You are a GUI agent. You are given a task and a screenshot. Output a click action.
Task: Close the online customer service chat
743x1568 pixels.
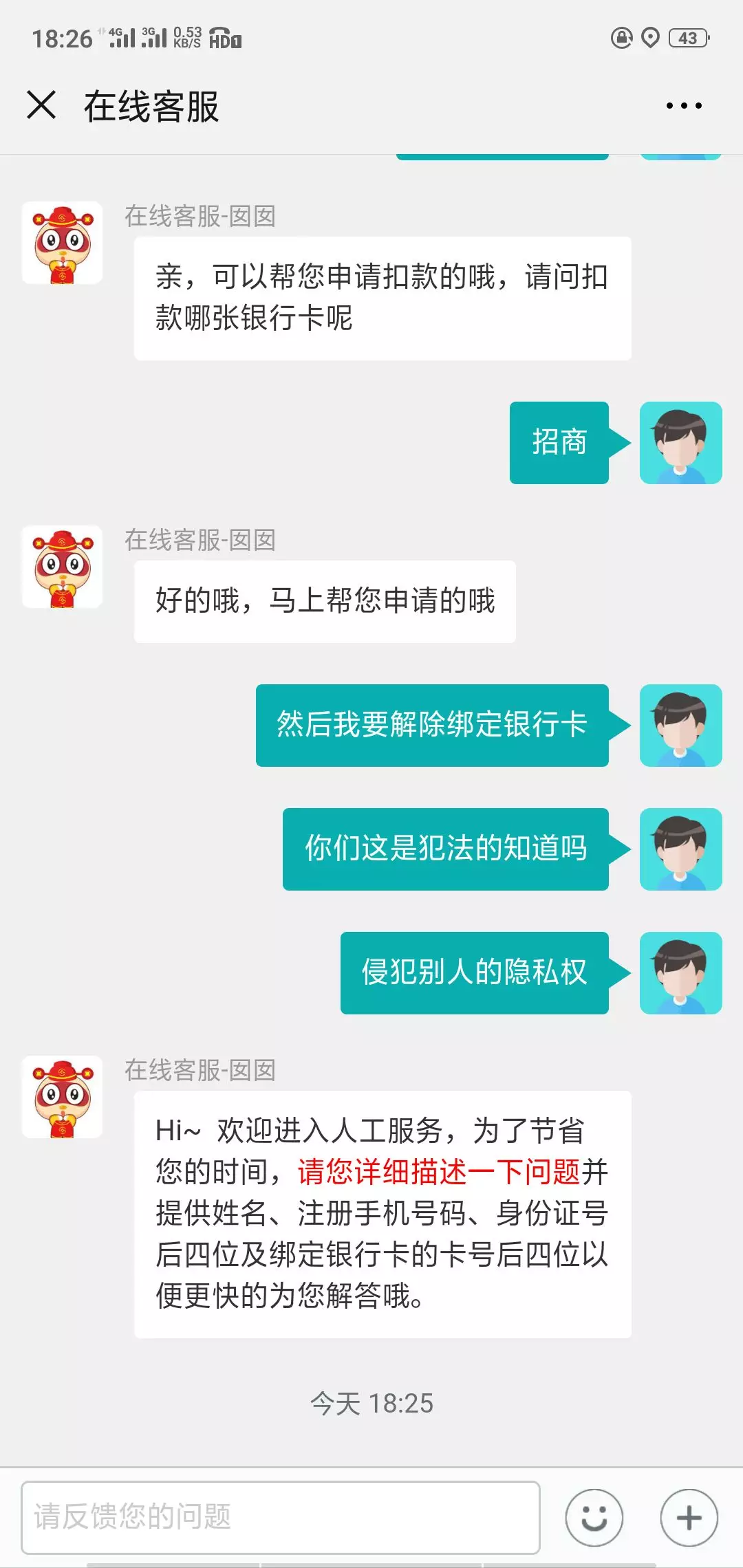41,105
